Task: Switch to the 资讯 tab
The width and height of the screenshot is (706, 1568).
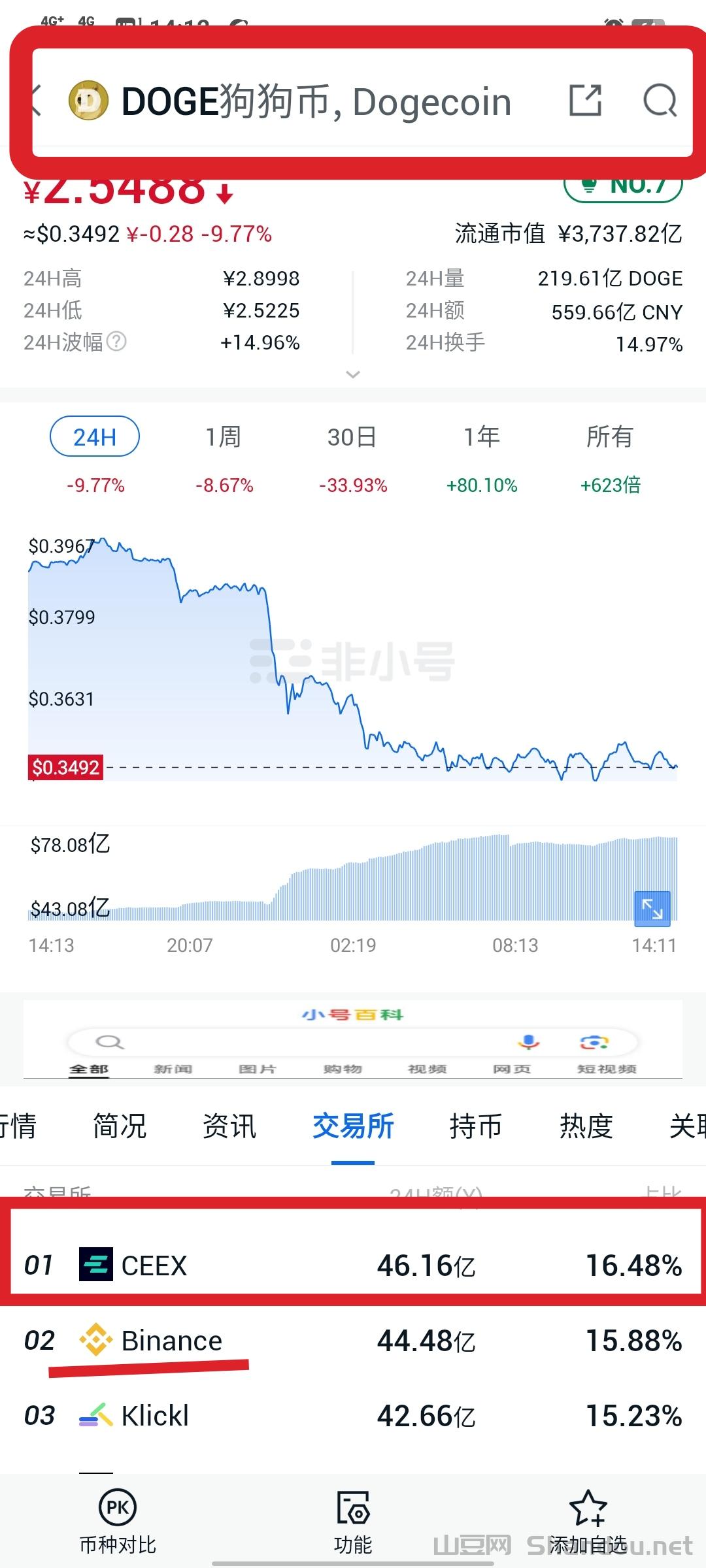Action: point(229,1126)
